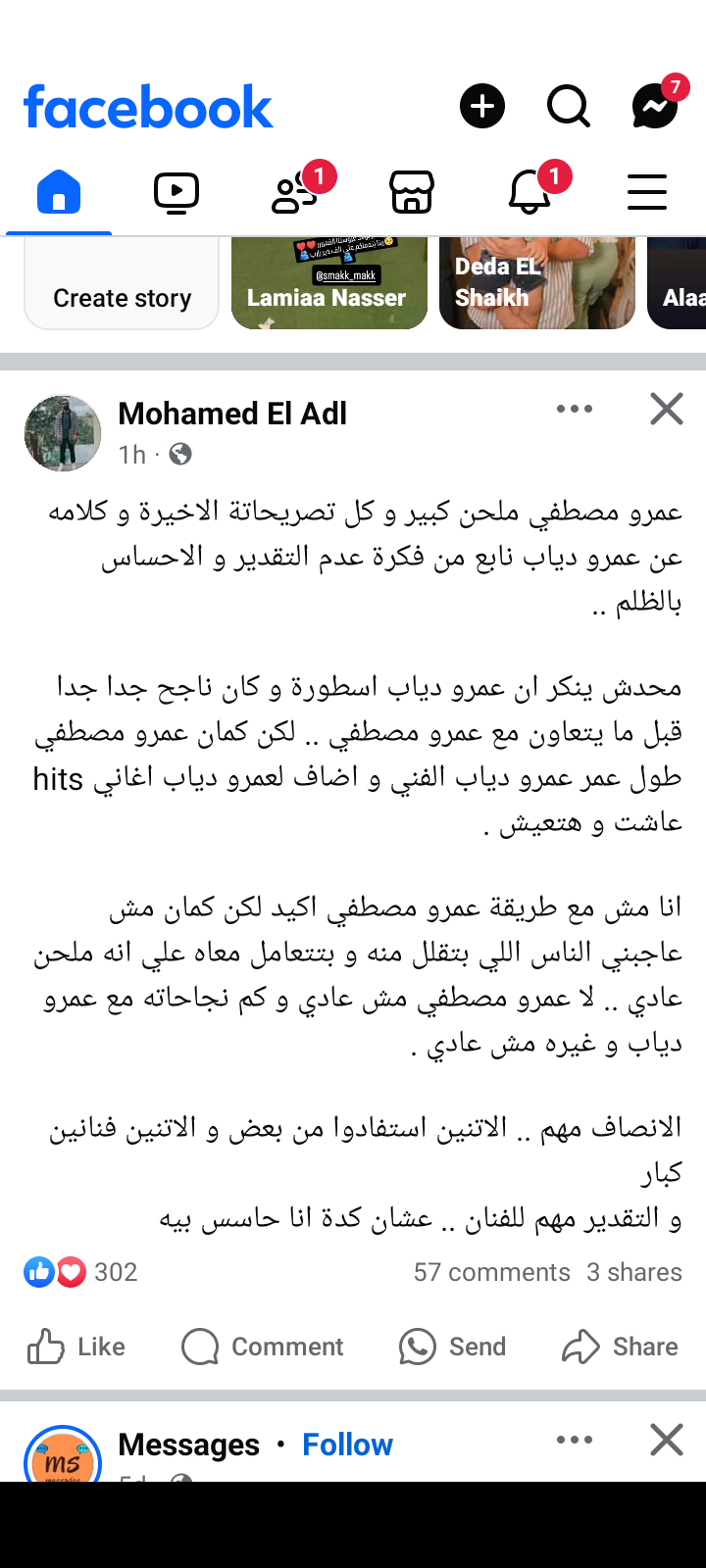706x1568 pixels.
Task: Go to the Marketplace tab
Action: pos(412,192)
